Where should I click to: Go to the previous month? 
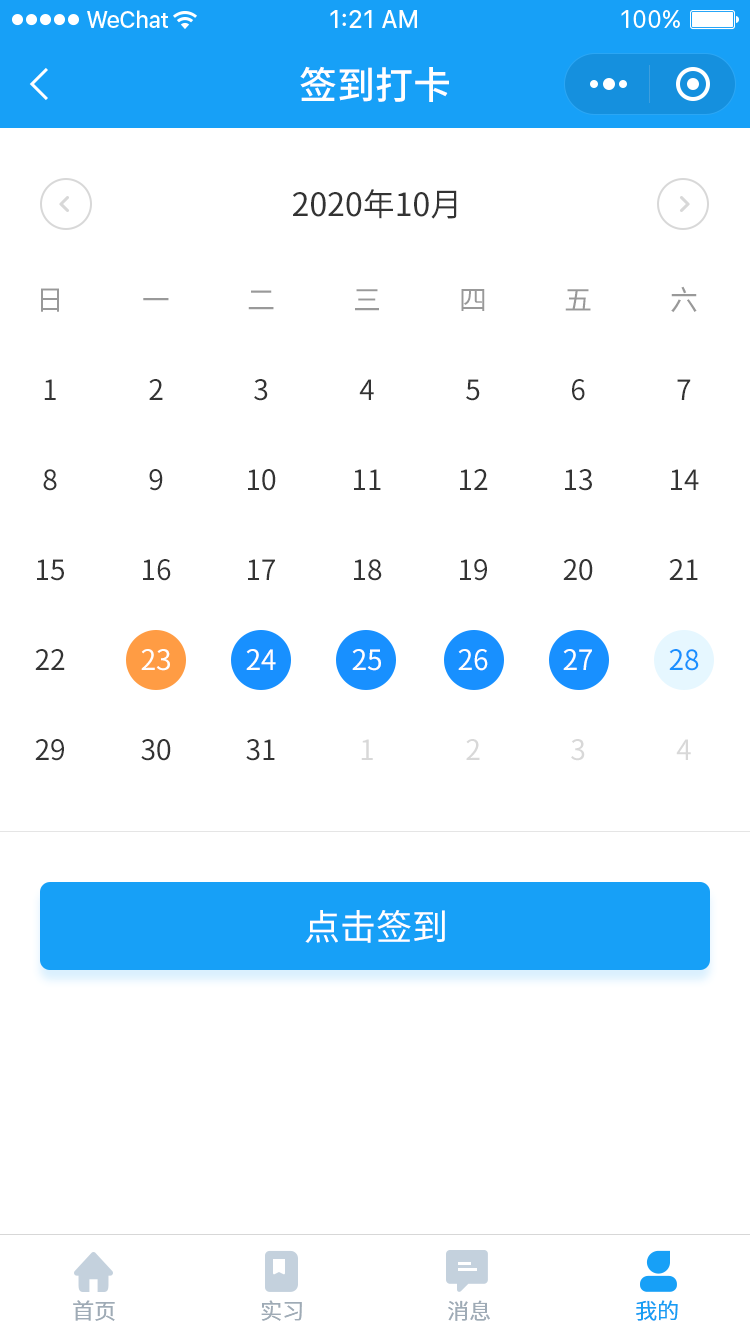pos(66,204)
